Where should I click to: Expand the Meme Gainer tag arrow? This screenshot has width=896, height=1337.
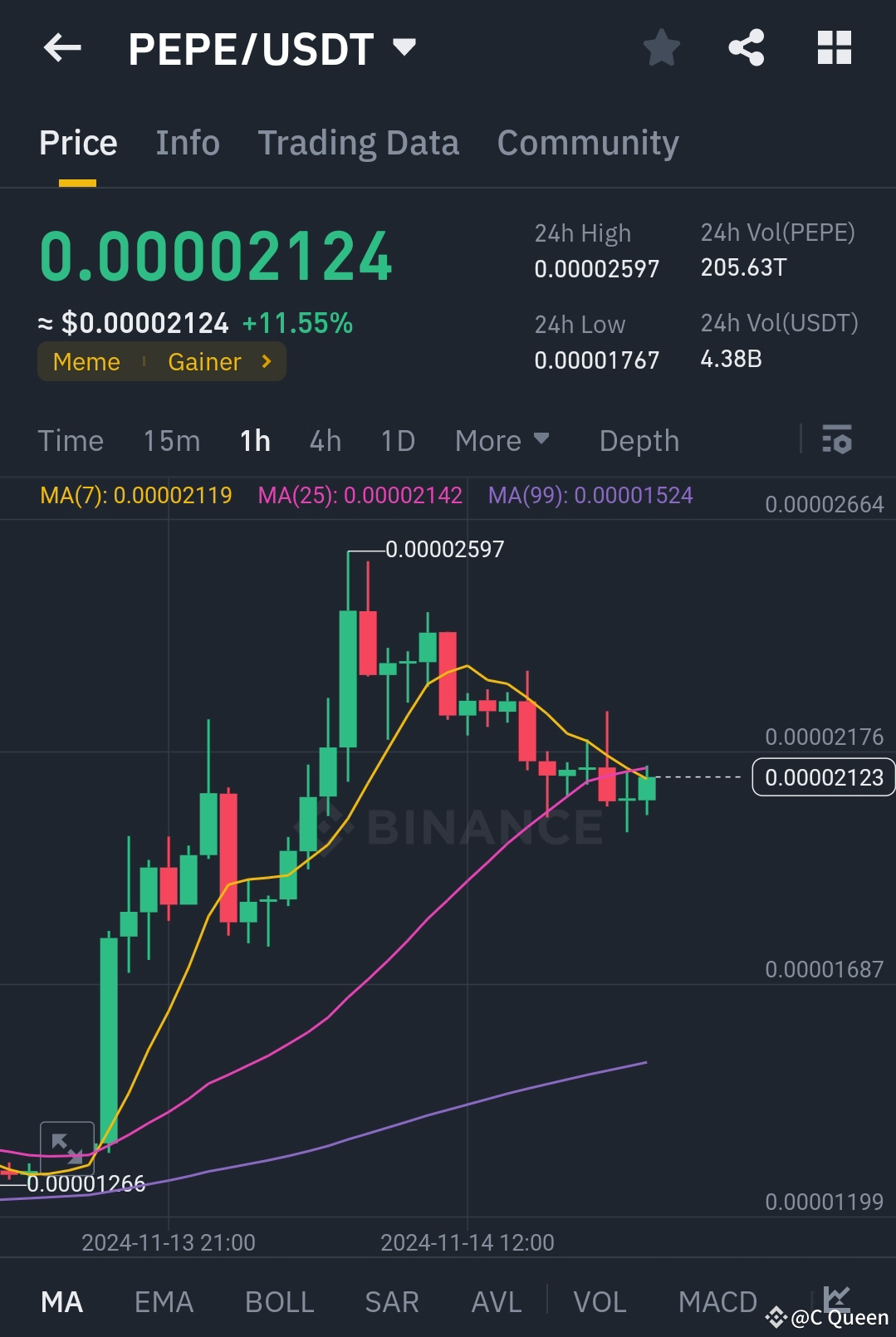click(266, 361)
